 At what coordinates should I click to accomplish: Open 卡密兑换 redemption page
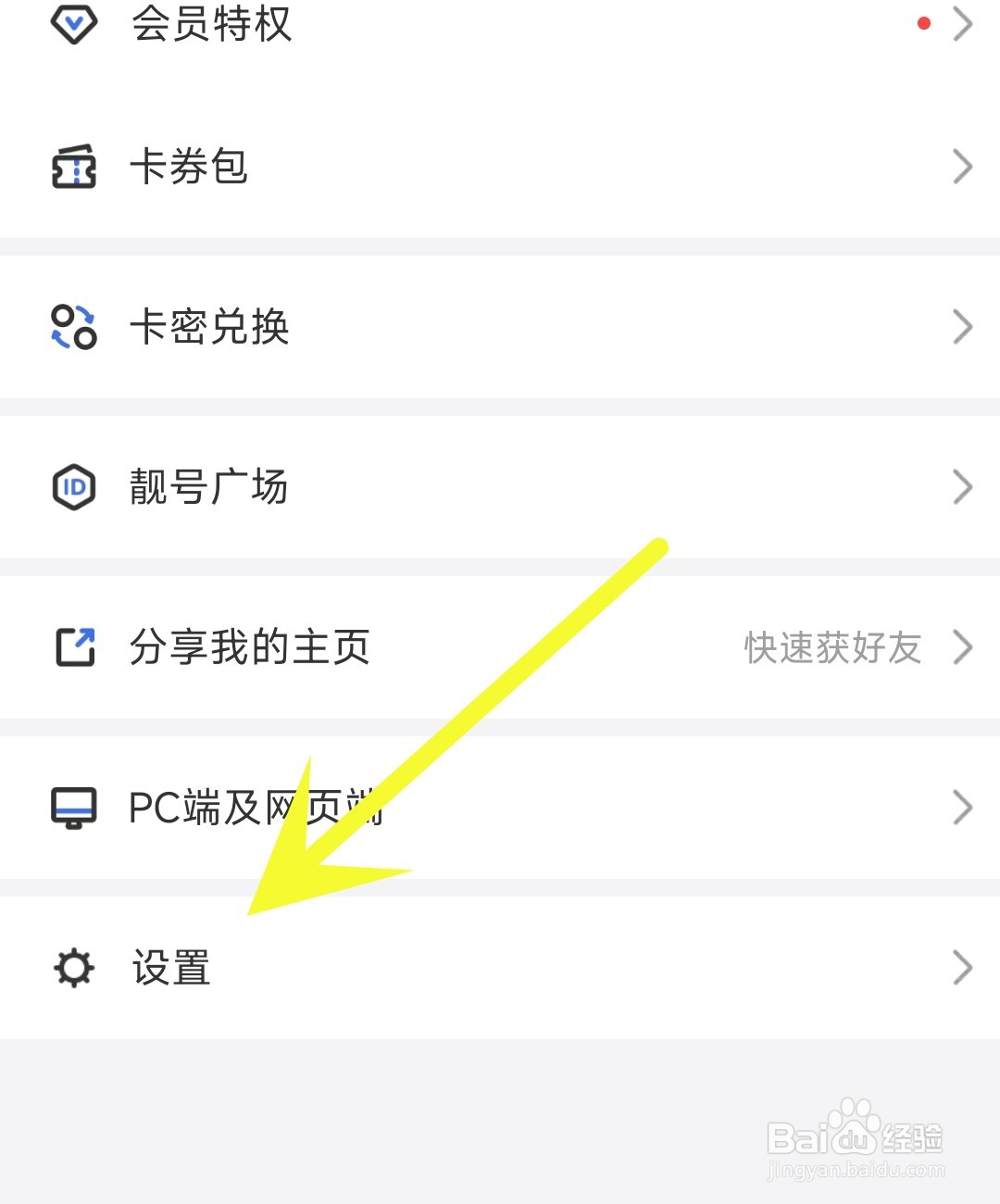click(x=210, y=326)
